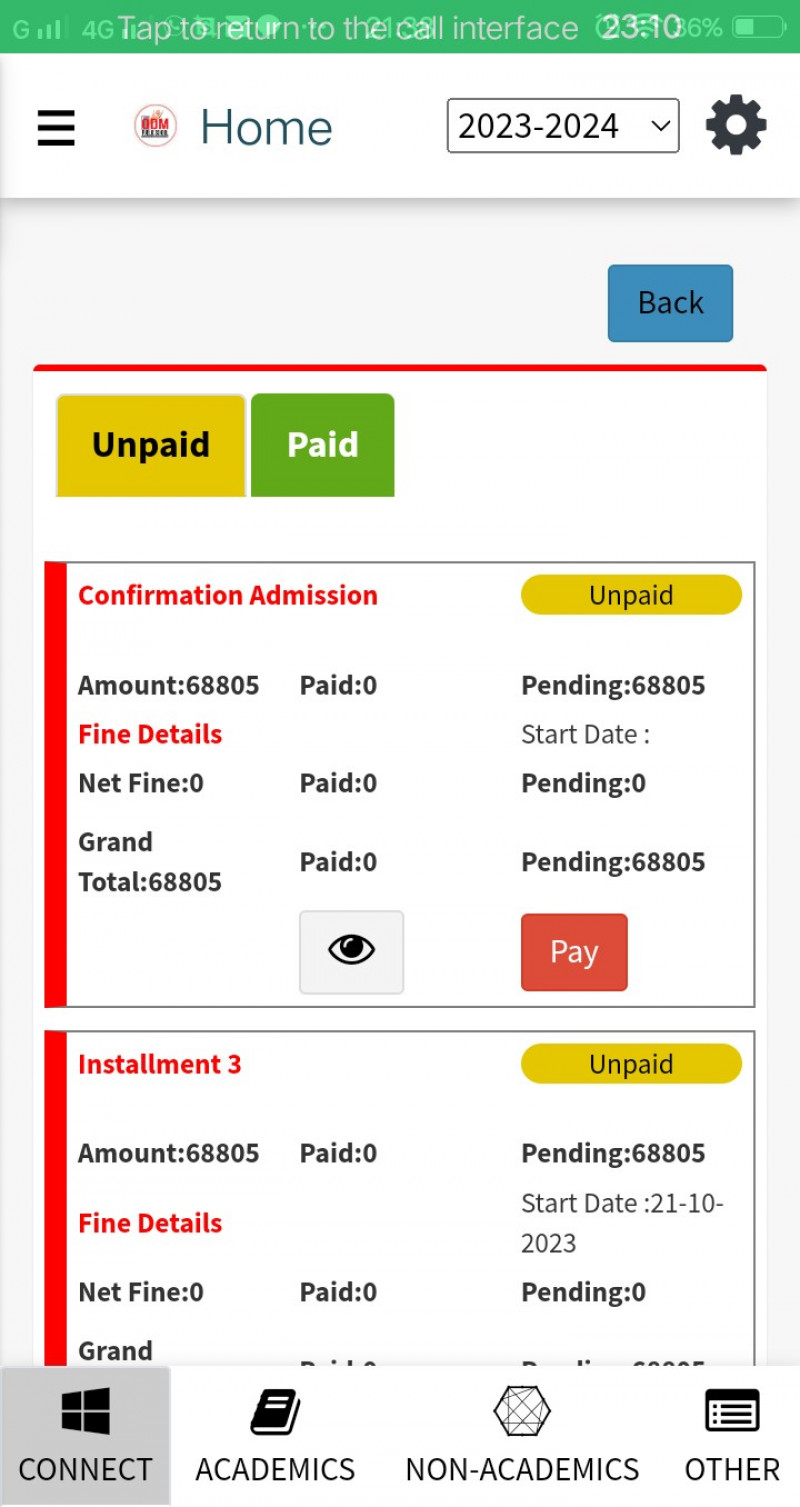Image resolution: width=800 pixels, height=1507 pixels.
Task: Open the settings gear icon
Action: point(736,126)
